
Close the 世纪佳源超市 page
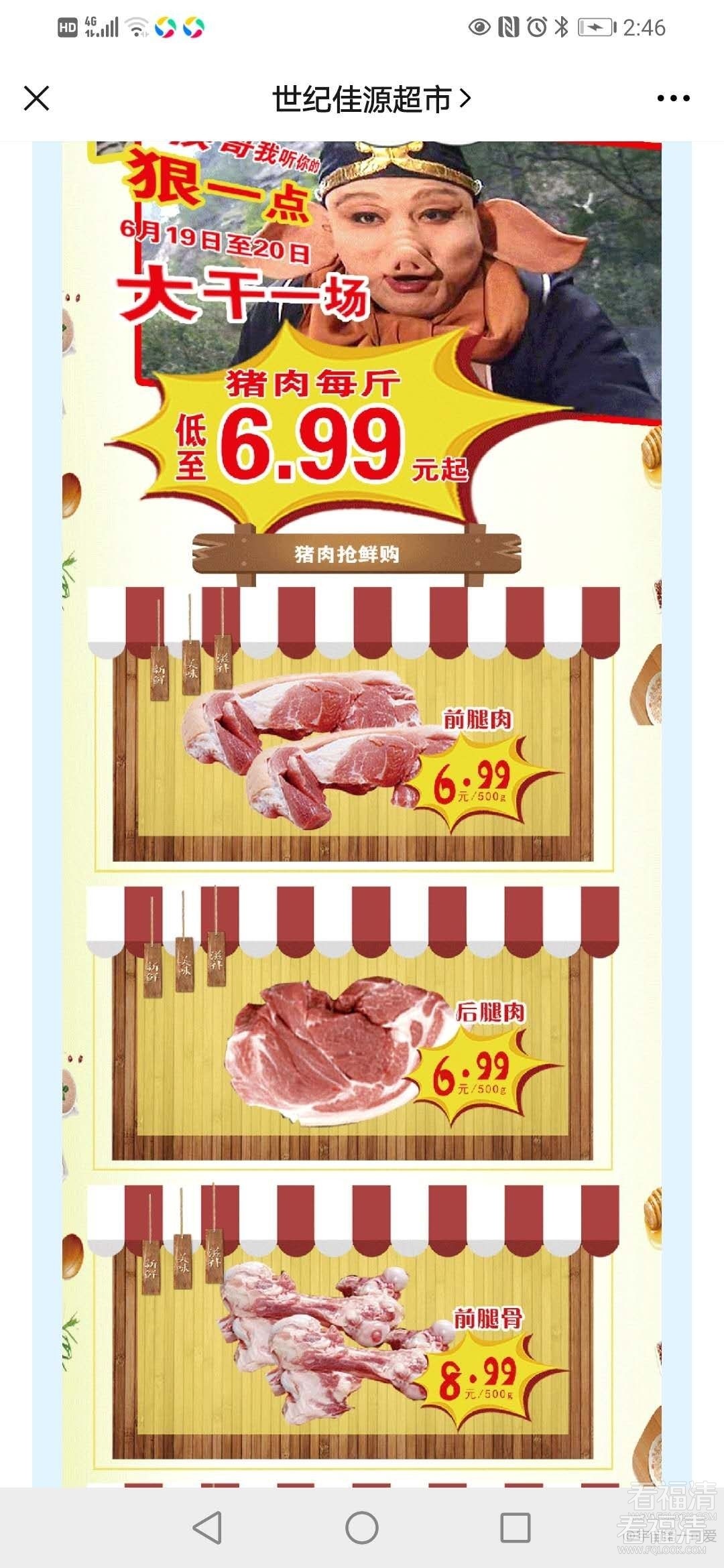click(x=37, y=99)
